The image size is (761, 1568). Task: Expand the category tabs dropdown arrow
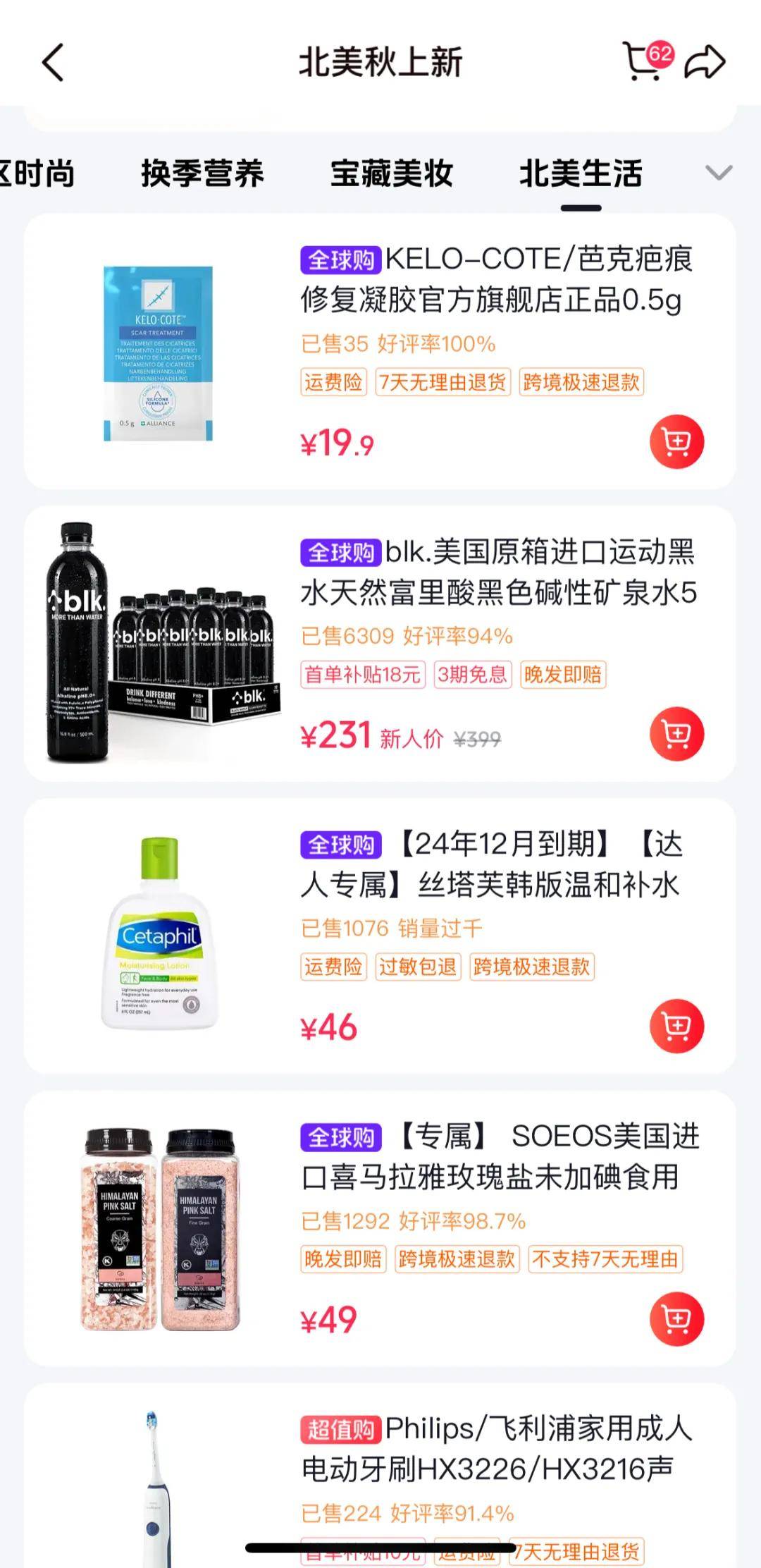point(719,173)
